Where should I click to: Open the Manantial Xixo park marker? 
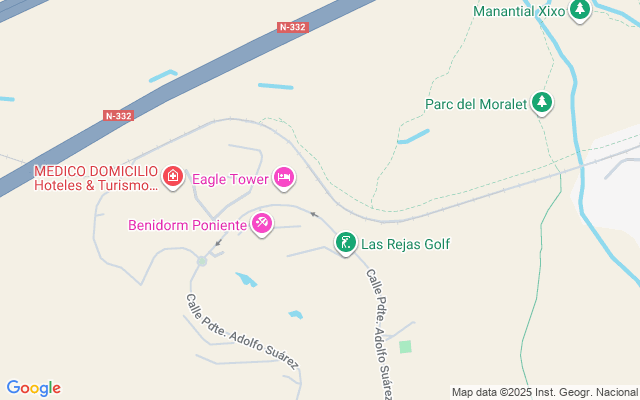point(580,10)
